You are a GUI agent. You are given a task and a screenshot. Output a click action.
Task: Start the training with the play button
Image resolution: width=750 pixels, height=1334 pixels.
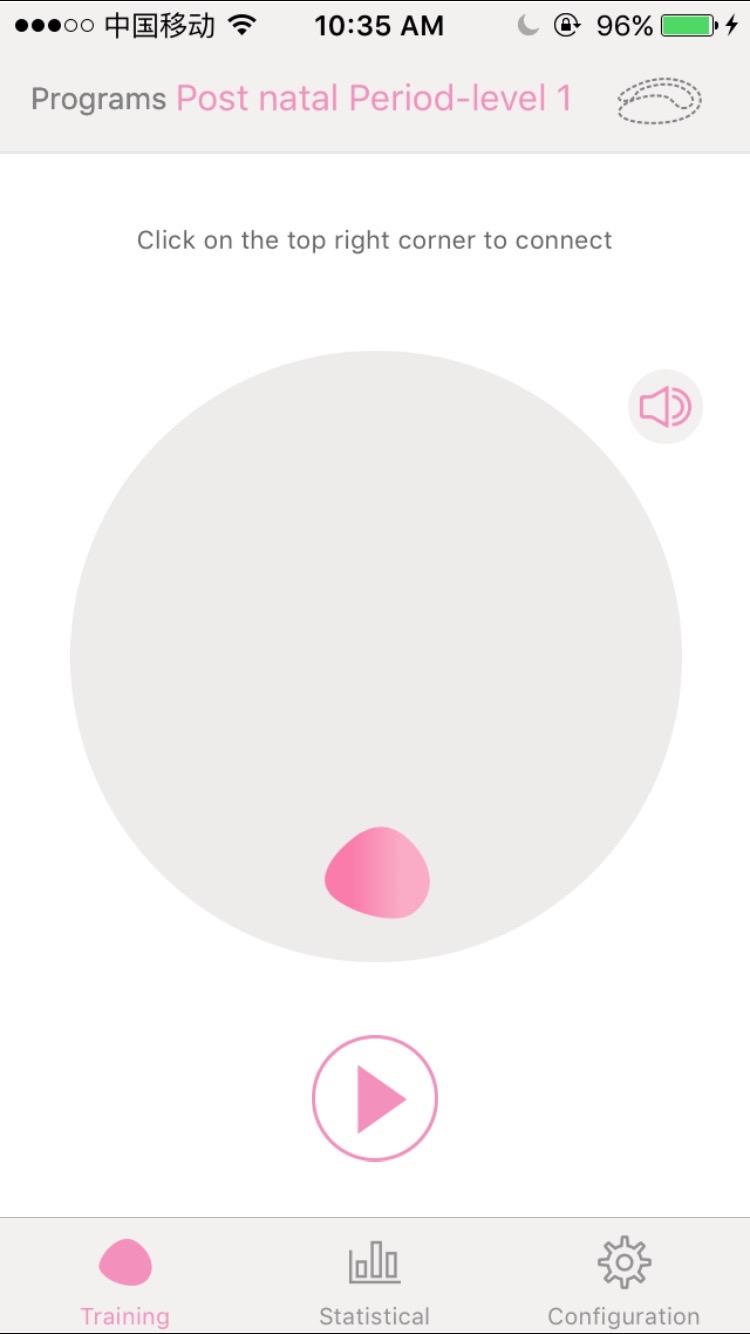pos(375,1098)
